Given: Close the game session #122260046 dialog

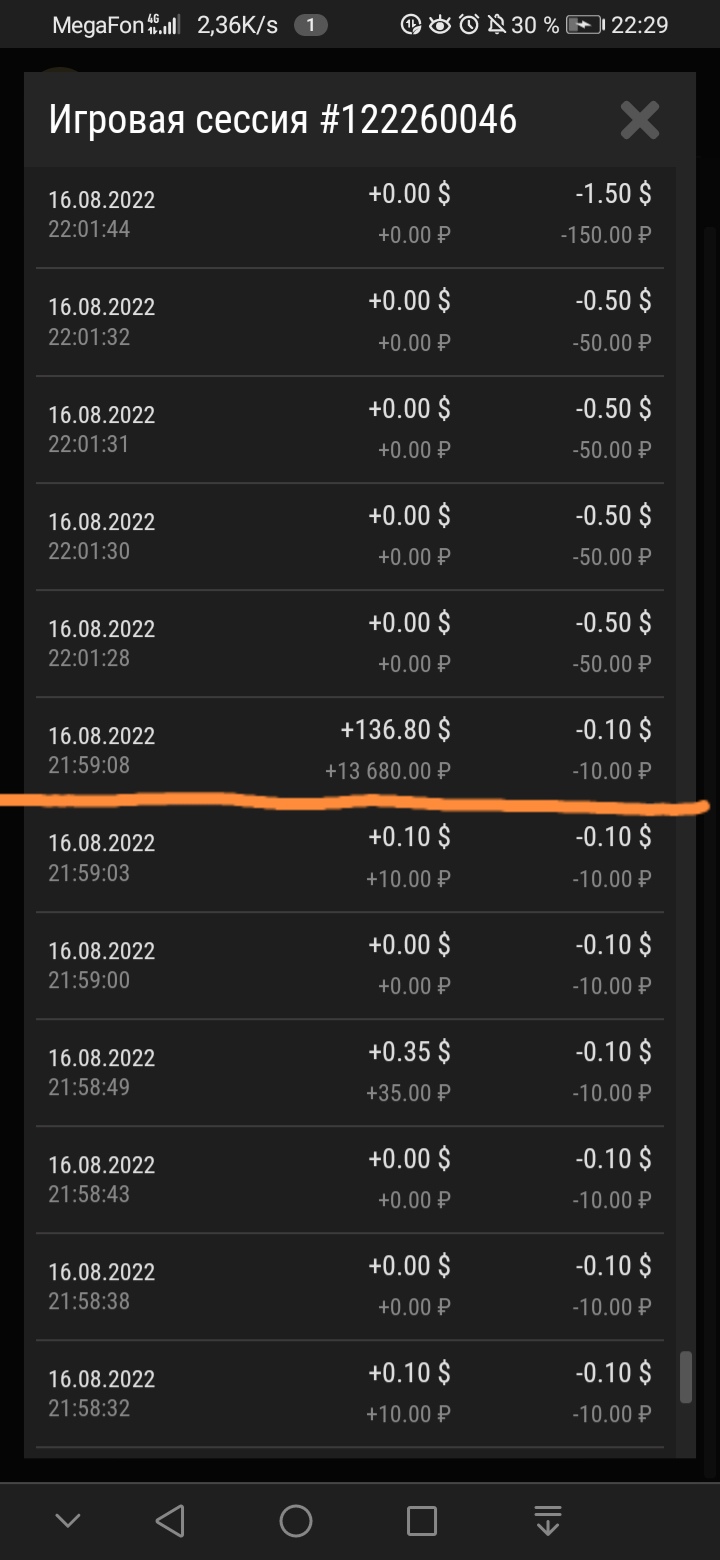Looking at the screenshot, I should [640, 121].
